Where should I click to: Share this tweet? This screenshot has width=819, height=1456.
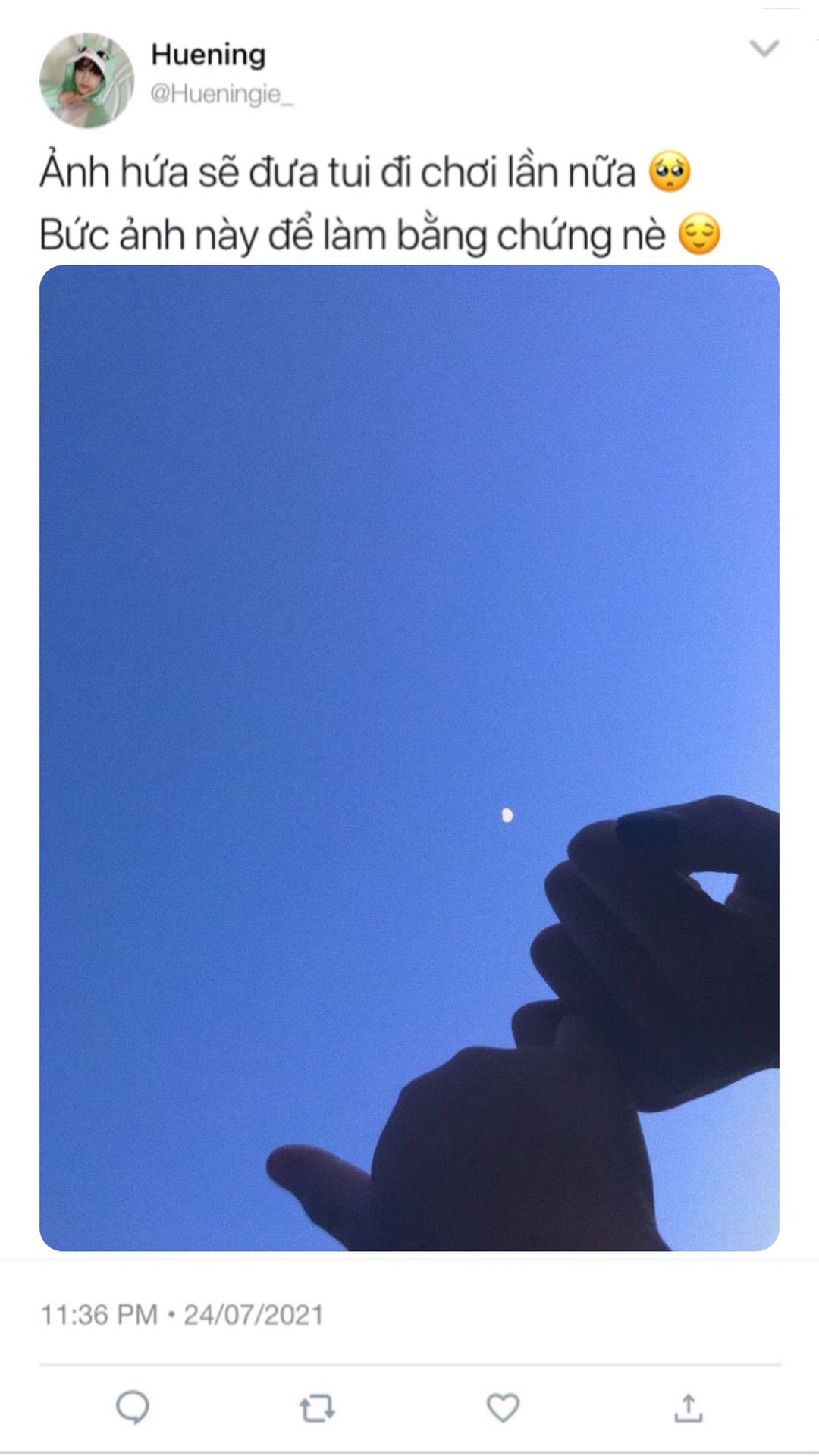point(688,1407)
